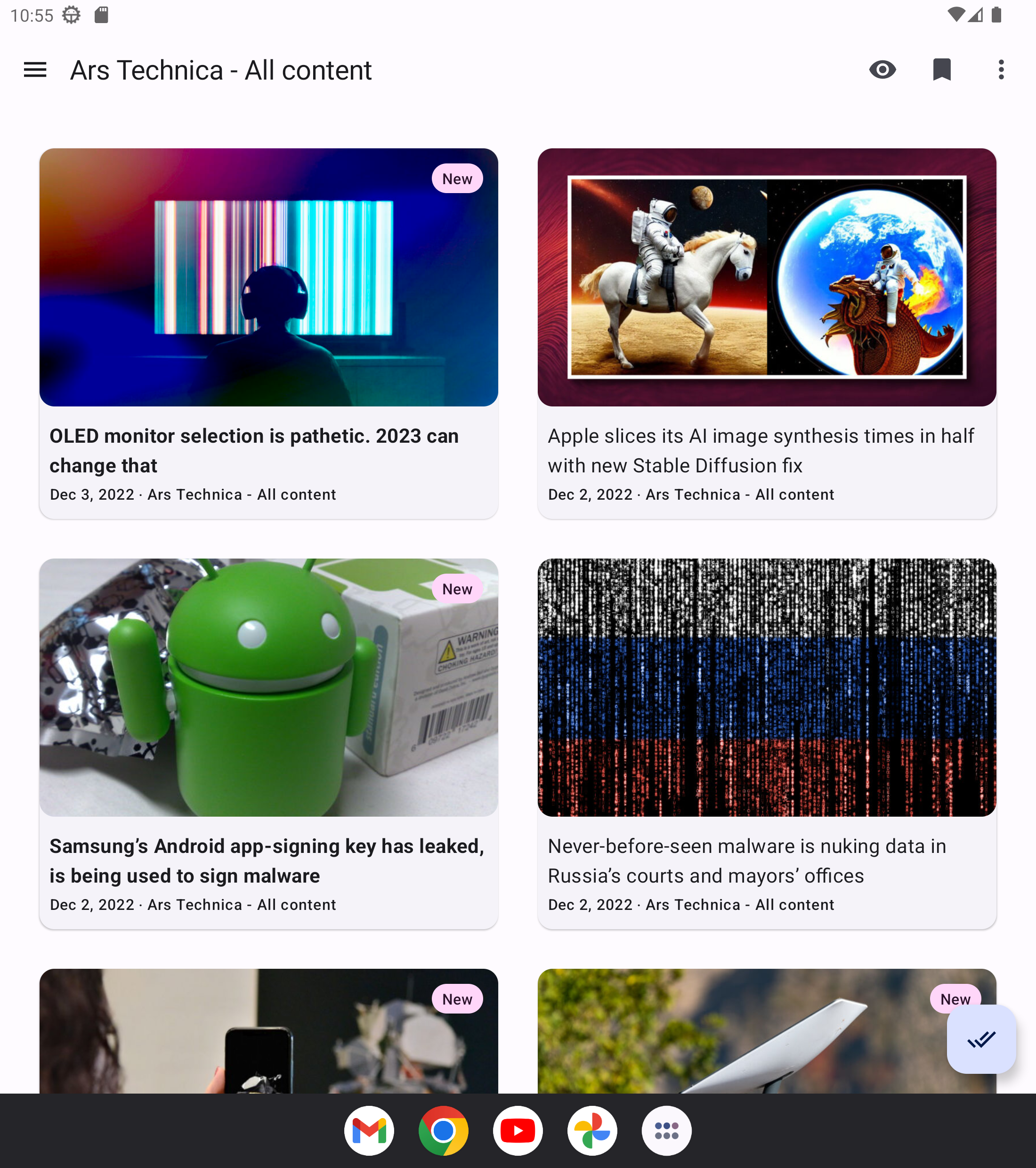
Task: Open the overflow menu
Action: click(1001, 70)
